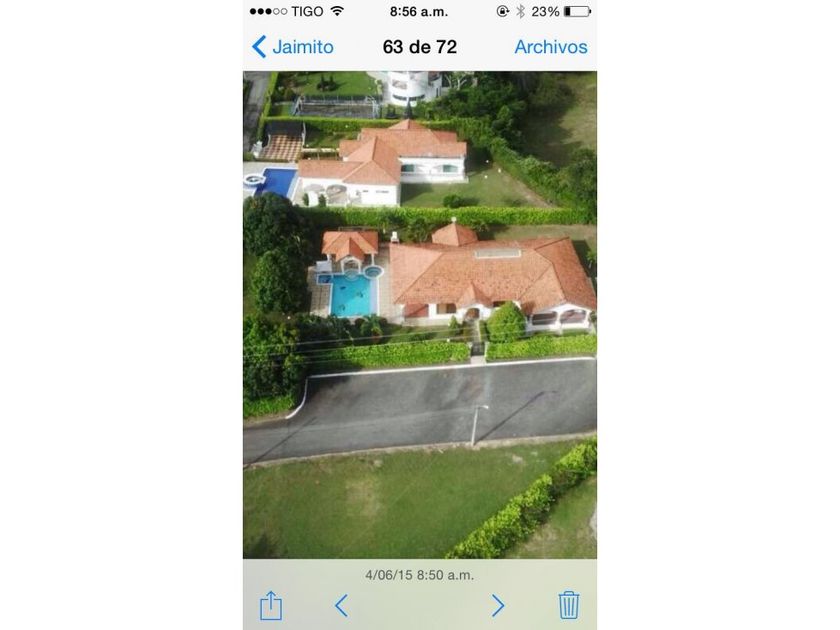Go back to the Jaimito conversation

[x=292, y=47]
